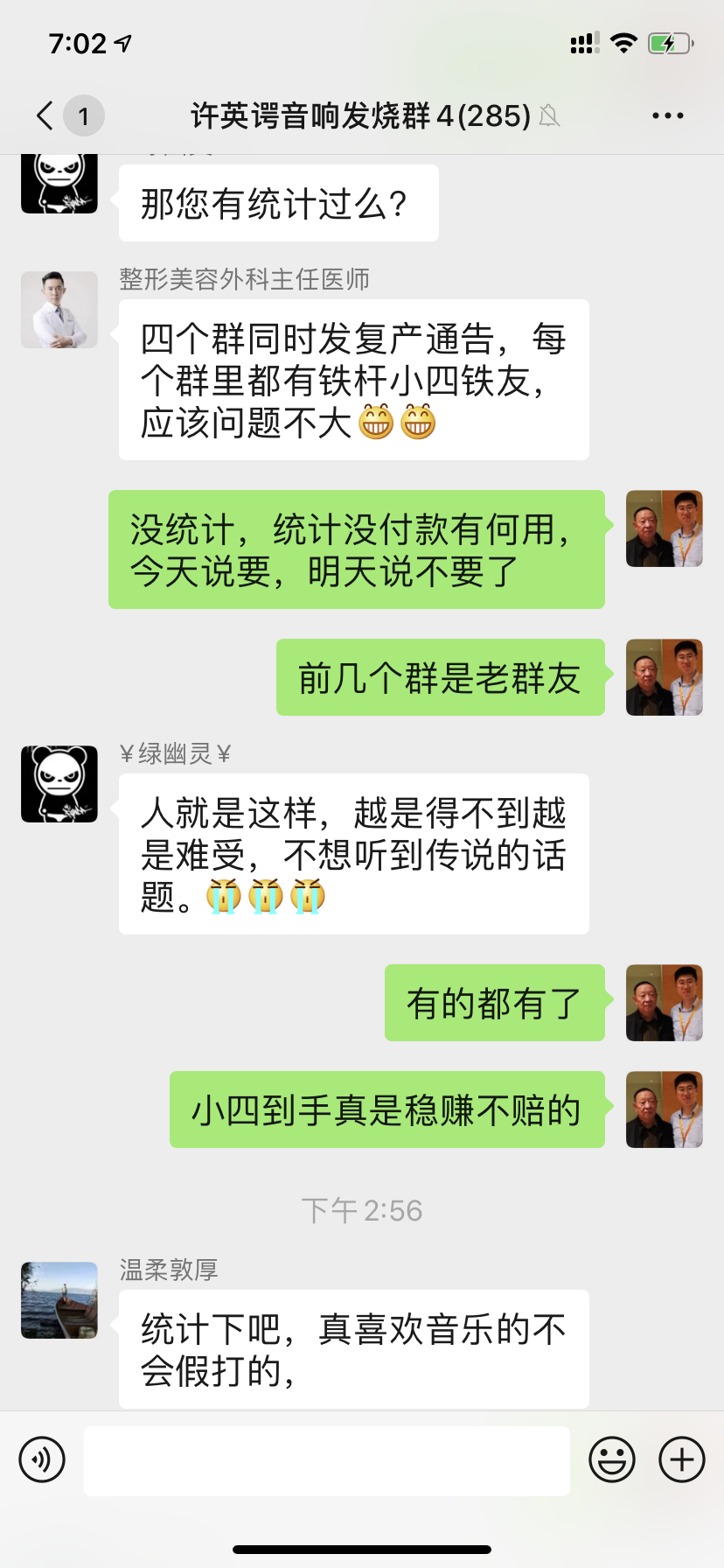Open own avatar beside 前几个群是老群友
724x1568 pixels.
pos(664,677)
